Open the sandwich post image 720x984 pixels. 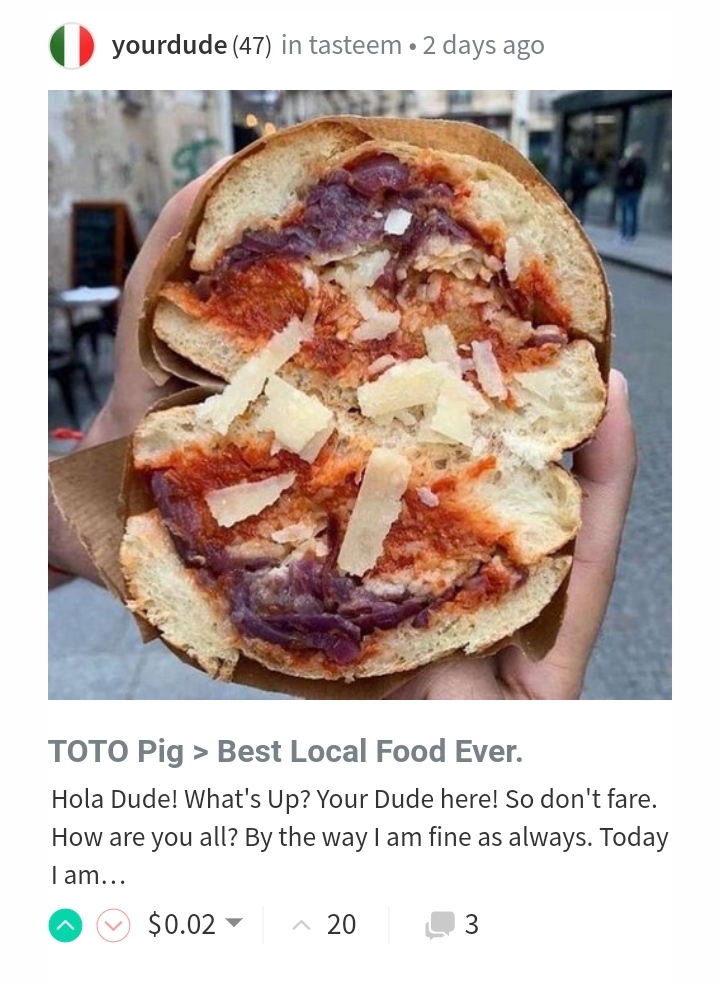click(360, 395)
